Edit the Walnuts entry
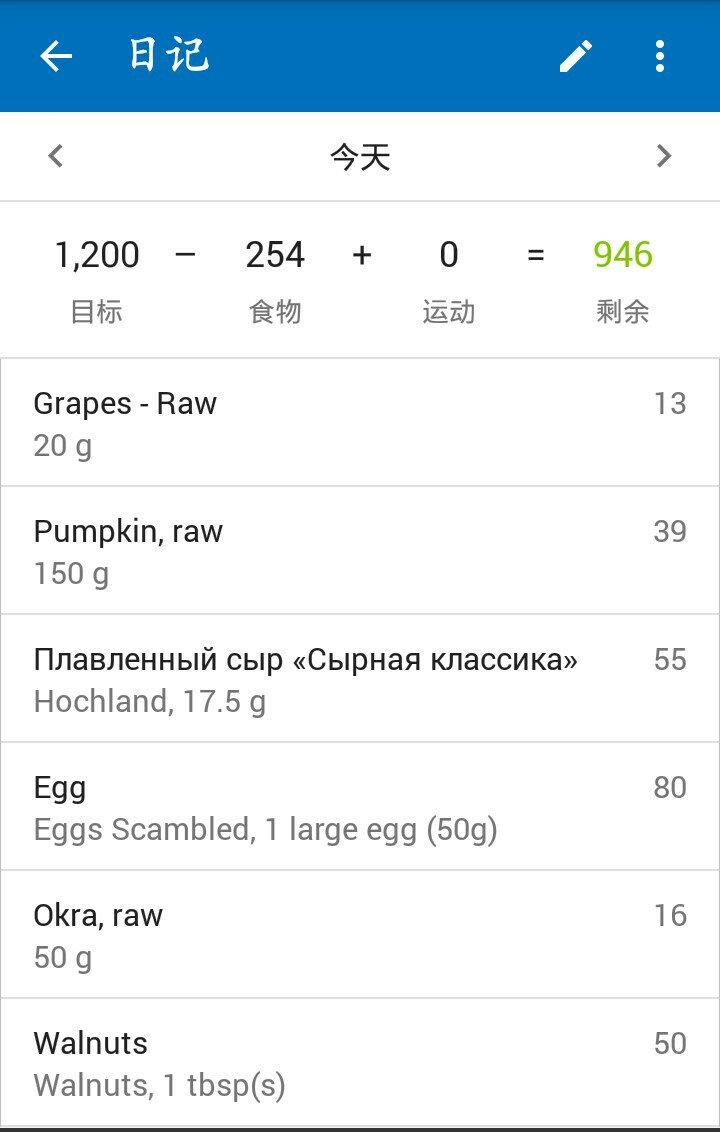 tap(360, 1062)
